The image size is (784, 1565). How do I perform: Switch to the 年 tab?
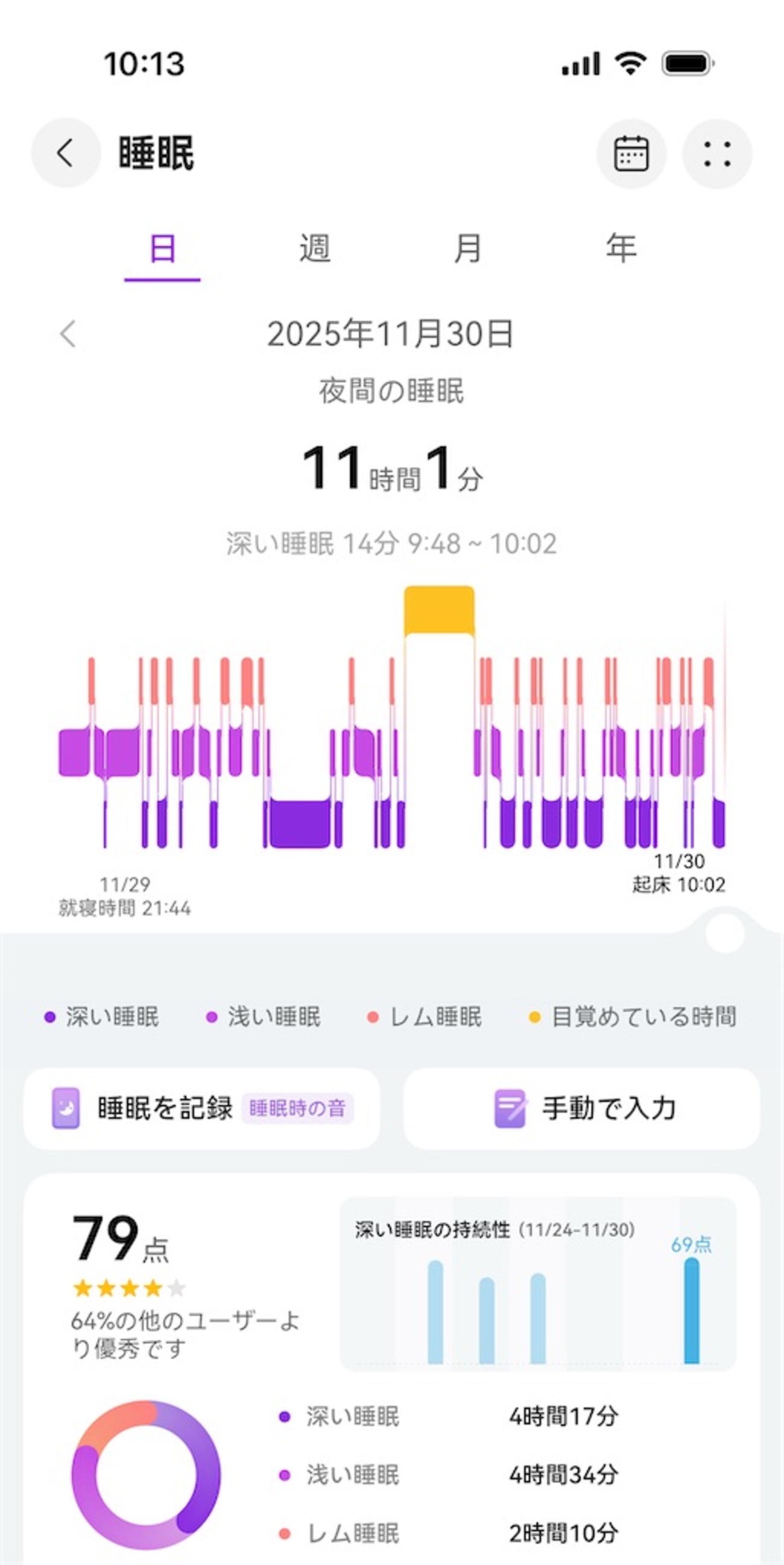click(x=621, y=248)
